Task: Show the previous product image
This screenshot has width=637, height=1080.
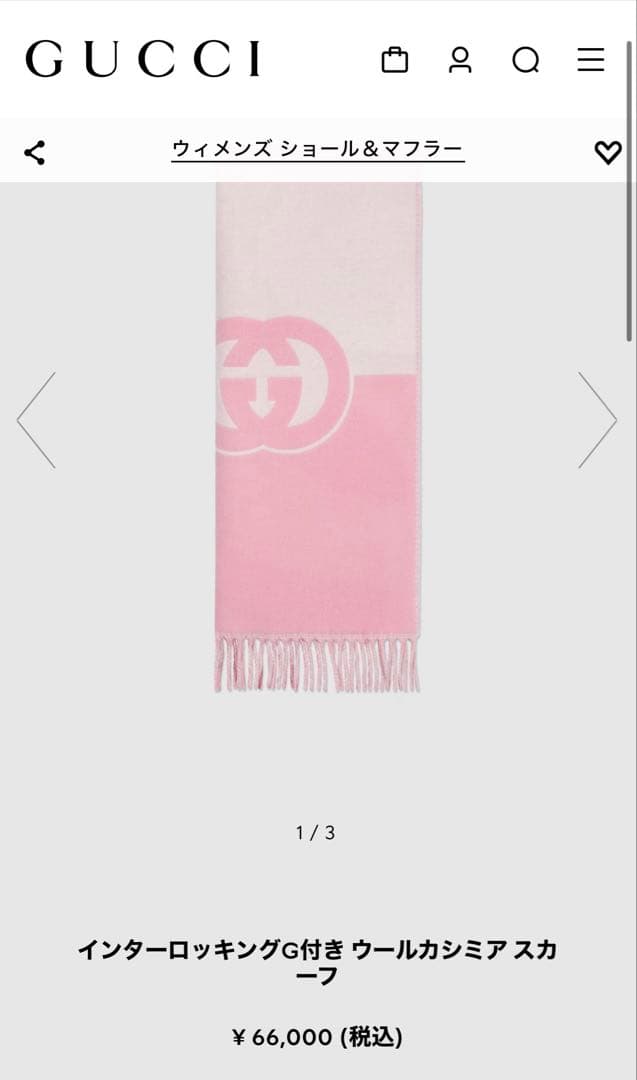Action: [x=37, y=420]
